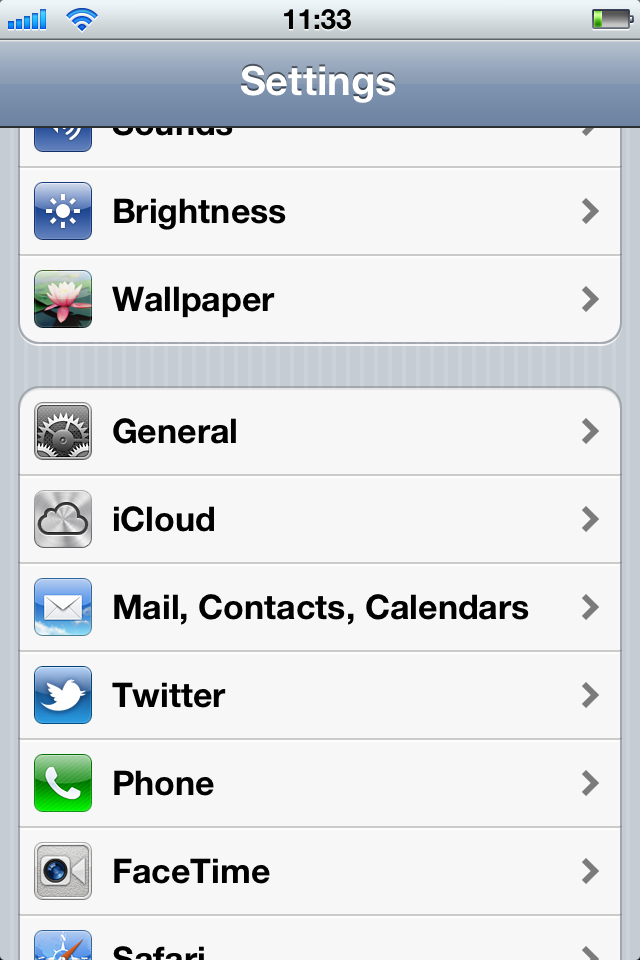Select iCloud settings

pyautogui.click(x=320, y=519)
